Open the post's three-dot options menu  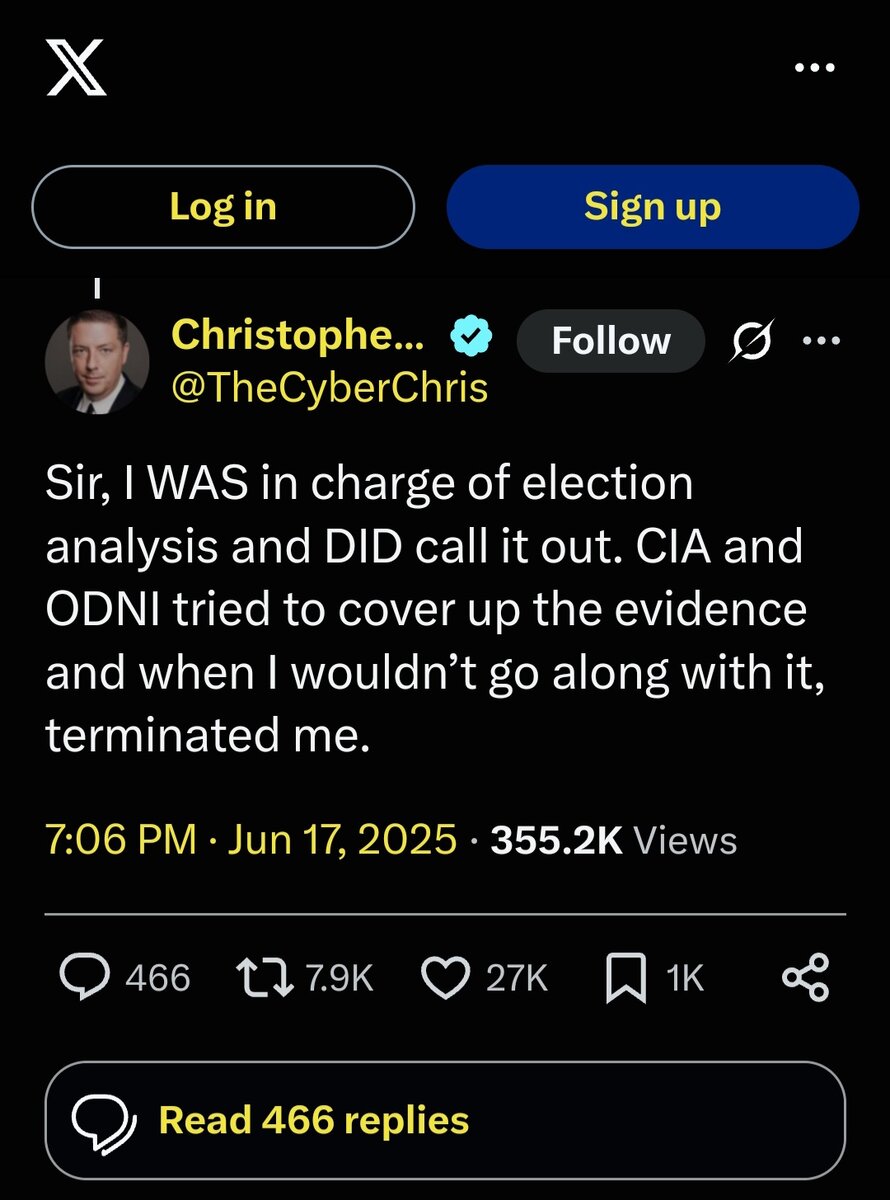click(x=822, y=341)
